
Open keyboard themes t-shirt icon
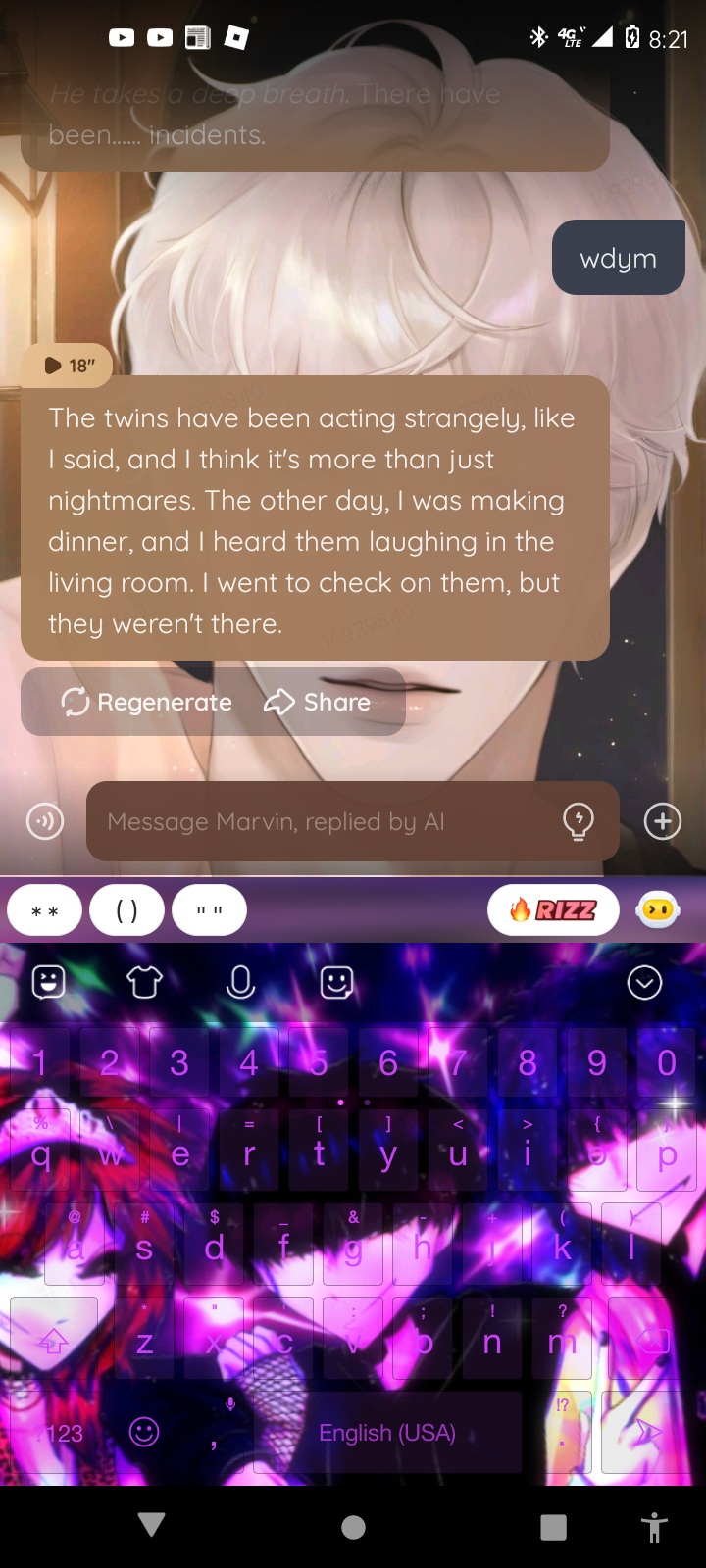click(144, 982)
